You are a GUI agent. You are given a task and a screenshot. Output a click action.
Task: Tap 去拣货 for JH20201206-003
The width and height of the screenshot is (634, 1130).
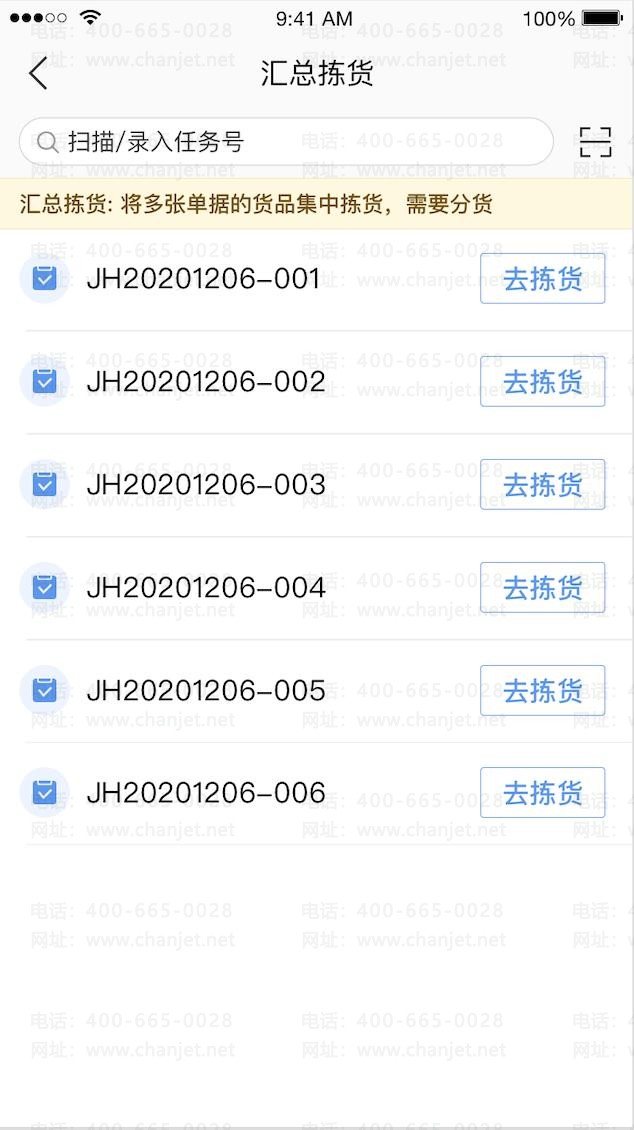point(543,484)
